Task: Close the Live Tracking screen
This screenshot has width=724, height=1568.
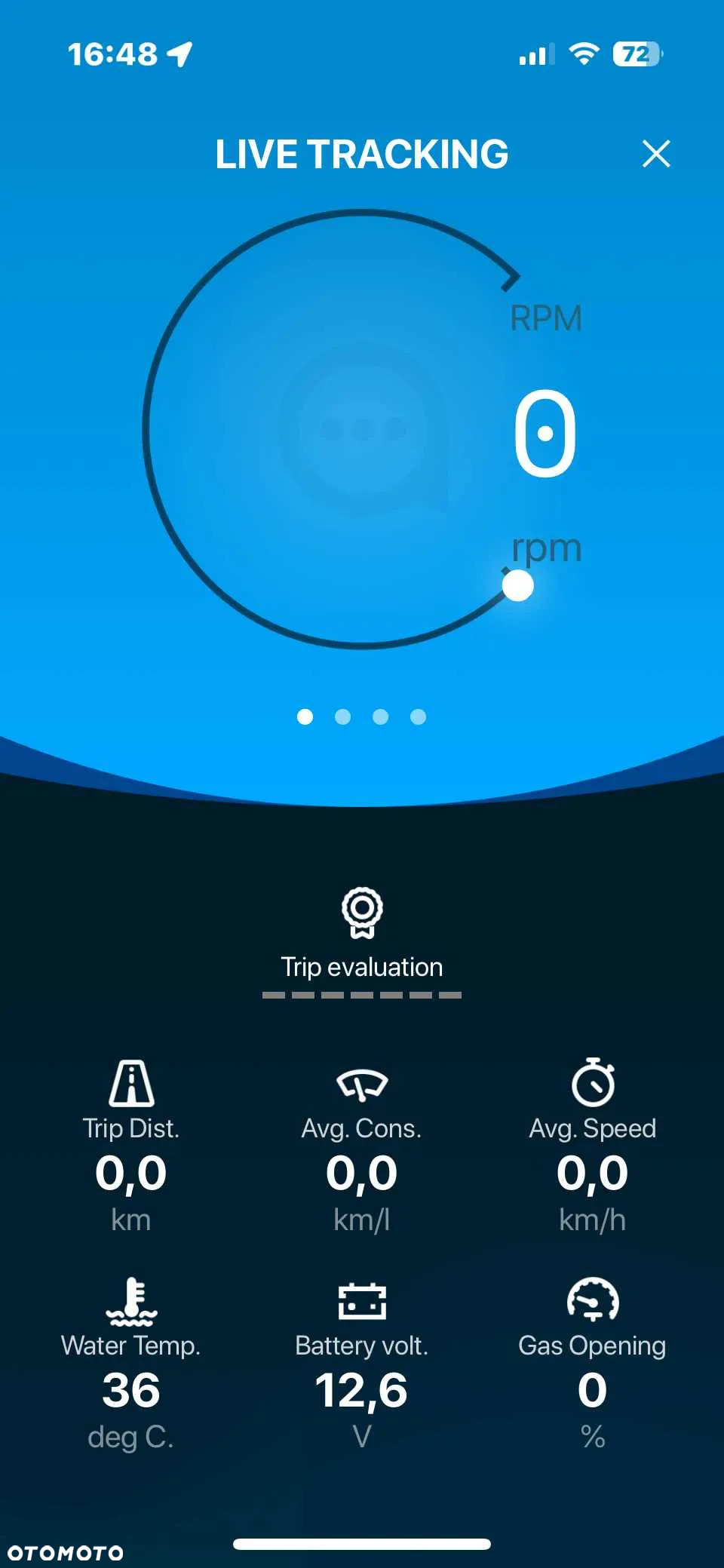Action: point(655,154)
